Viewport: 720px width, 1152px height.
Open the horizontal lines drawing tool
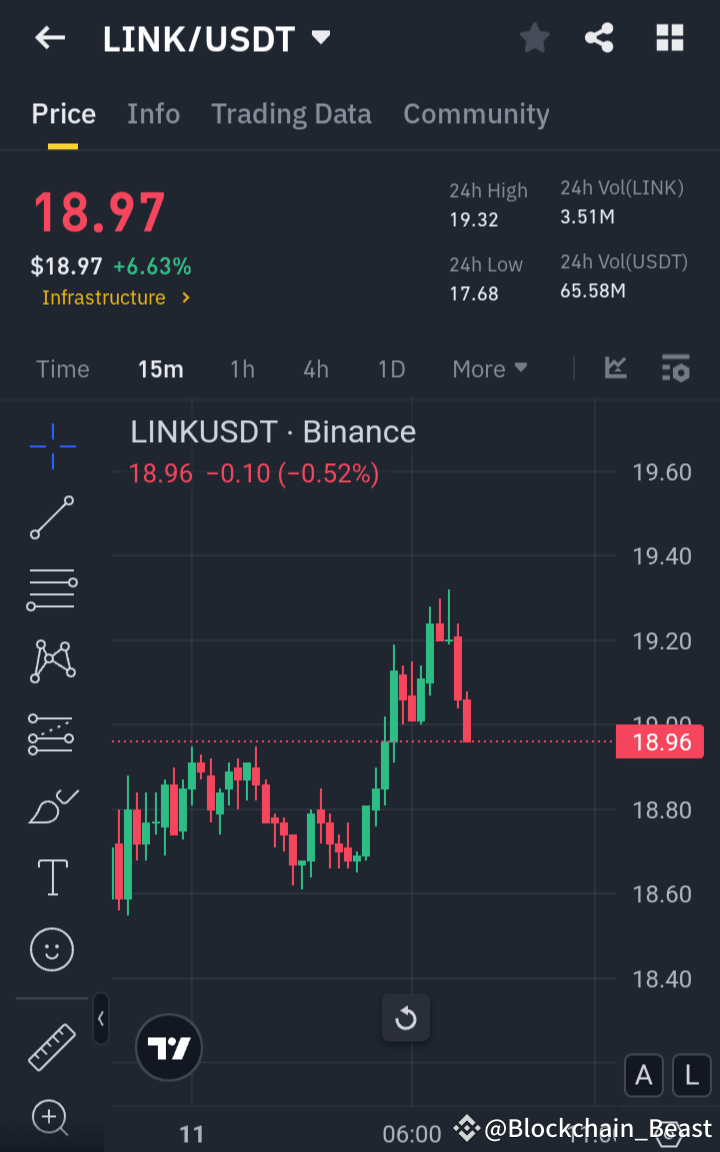click(51, 589)
